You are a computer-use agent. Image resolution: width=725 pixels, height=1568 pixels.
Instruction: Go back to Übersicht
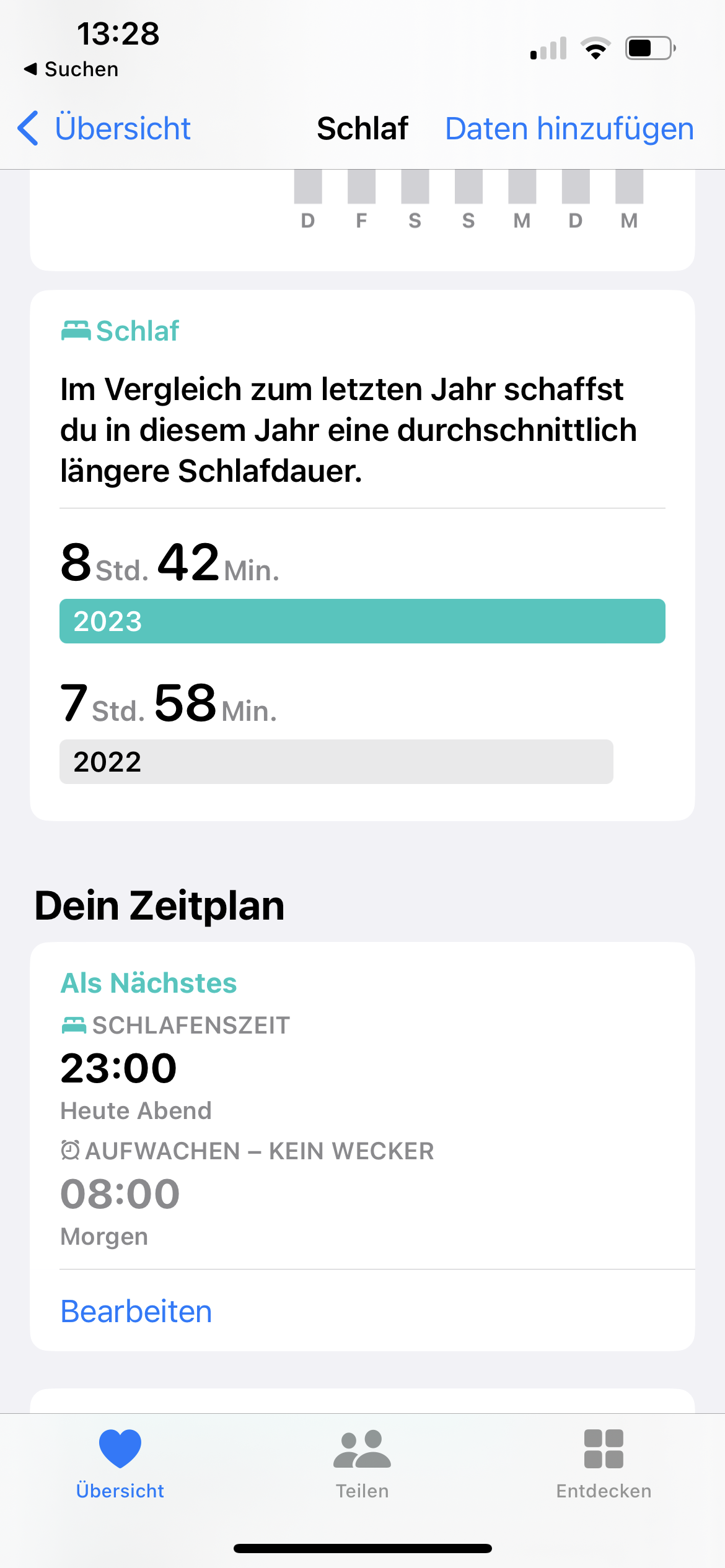click(x=104, y=129)
